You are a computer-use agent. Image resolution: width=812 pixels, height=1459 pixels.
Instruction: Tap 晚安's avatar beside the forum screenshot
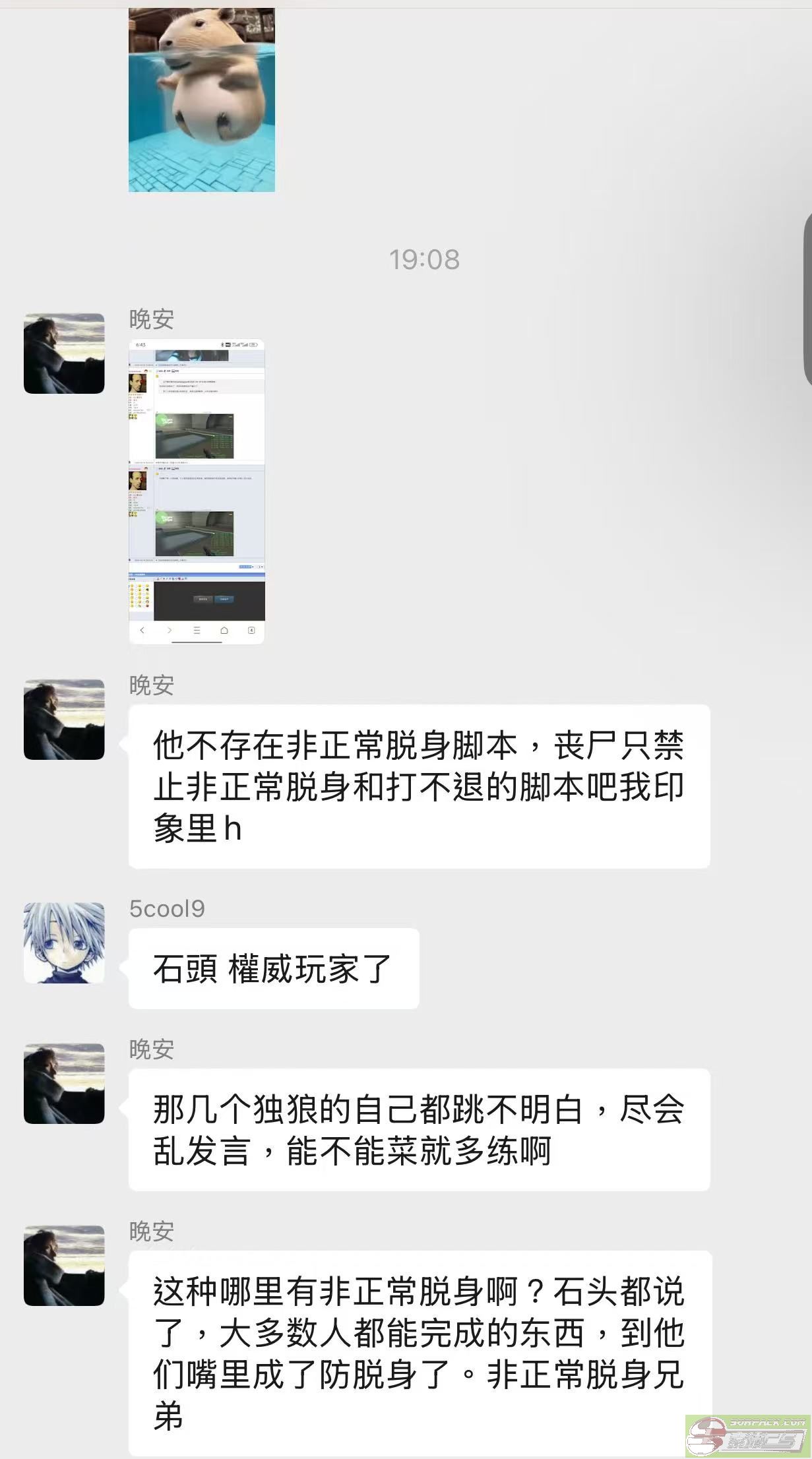[x=64, y=354]
